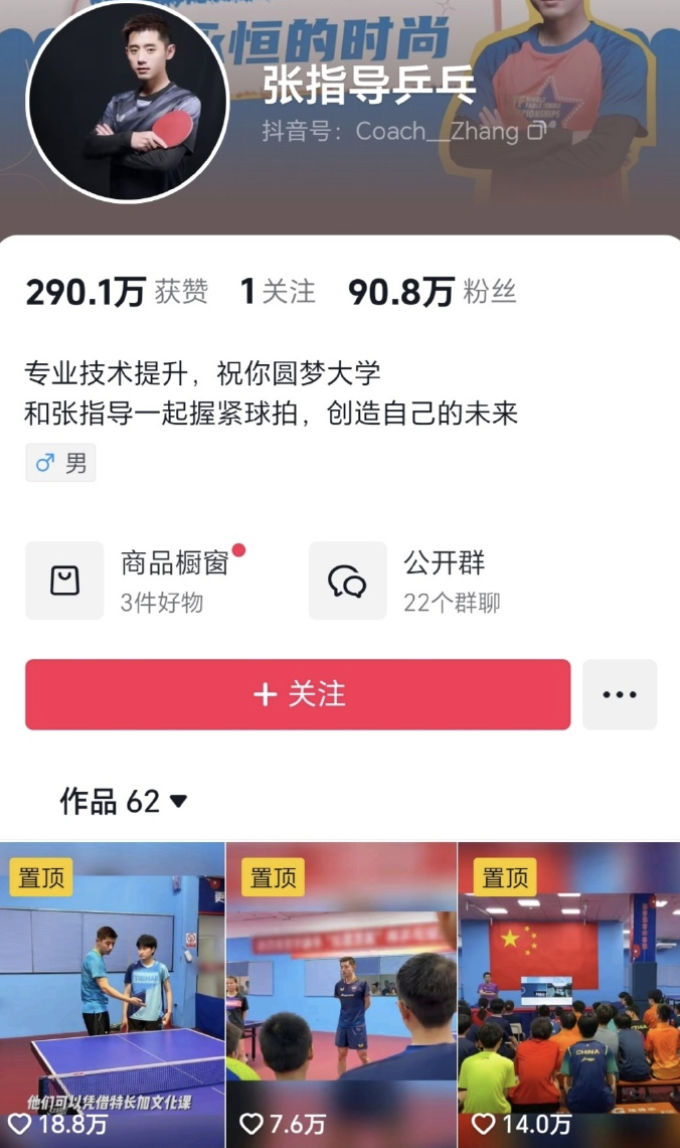680x1148 pixels.
Task: Copy the Douyin ID Coach__Zhang
Action: (536, 132)
